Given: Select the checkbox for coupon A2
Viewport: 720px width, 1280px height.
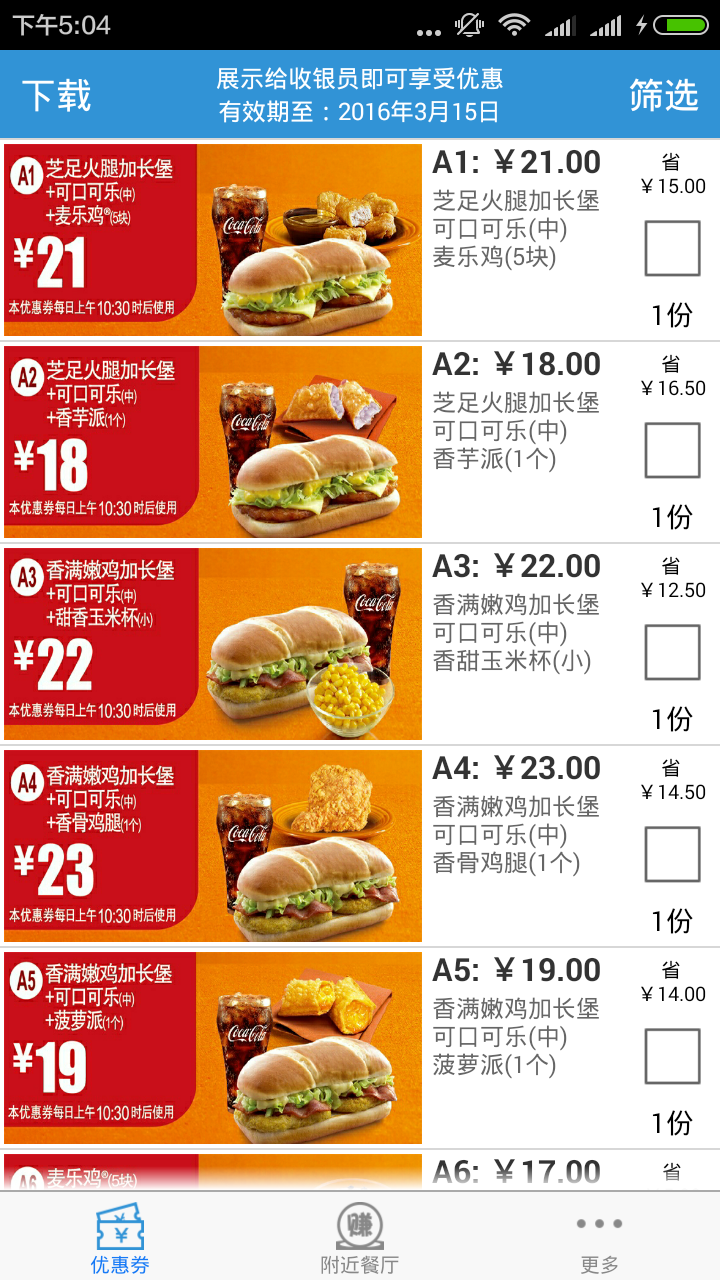Looking at the screenshot, I should tap(672, 450).
